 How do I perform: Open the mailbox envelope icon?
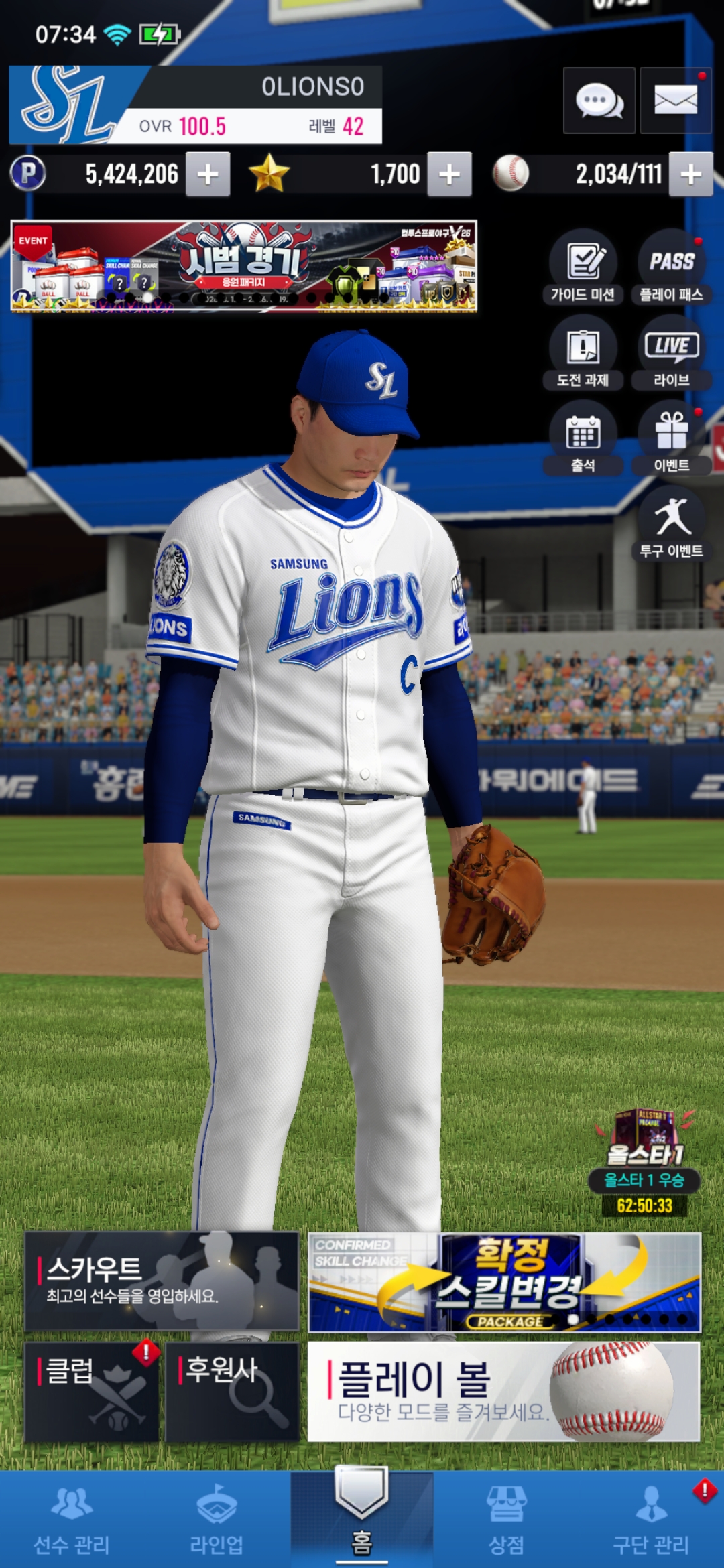675,101
